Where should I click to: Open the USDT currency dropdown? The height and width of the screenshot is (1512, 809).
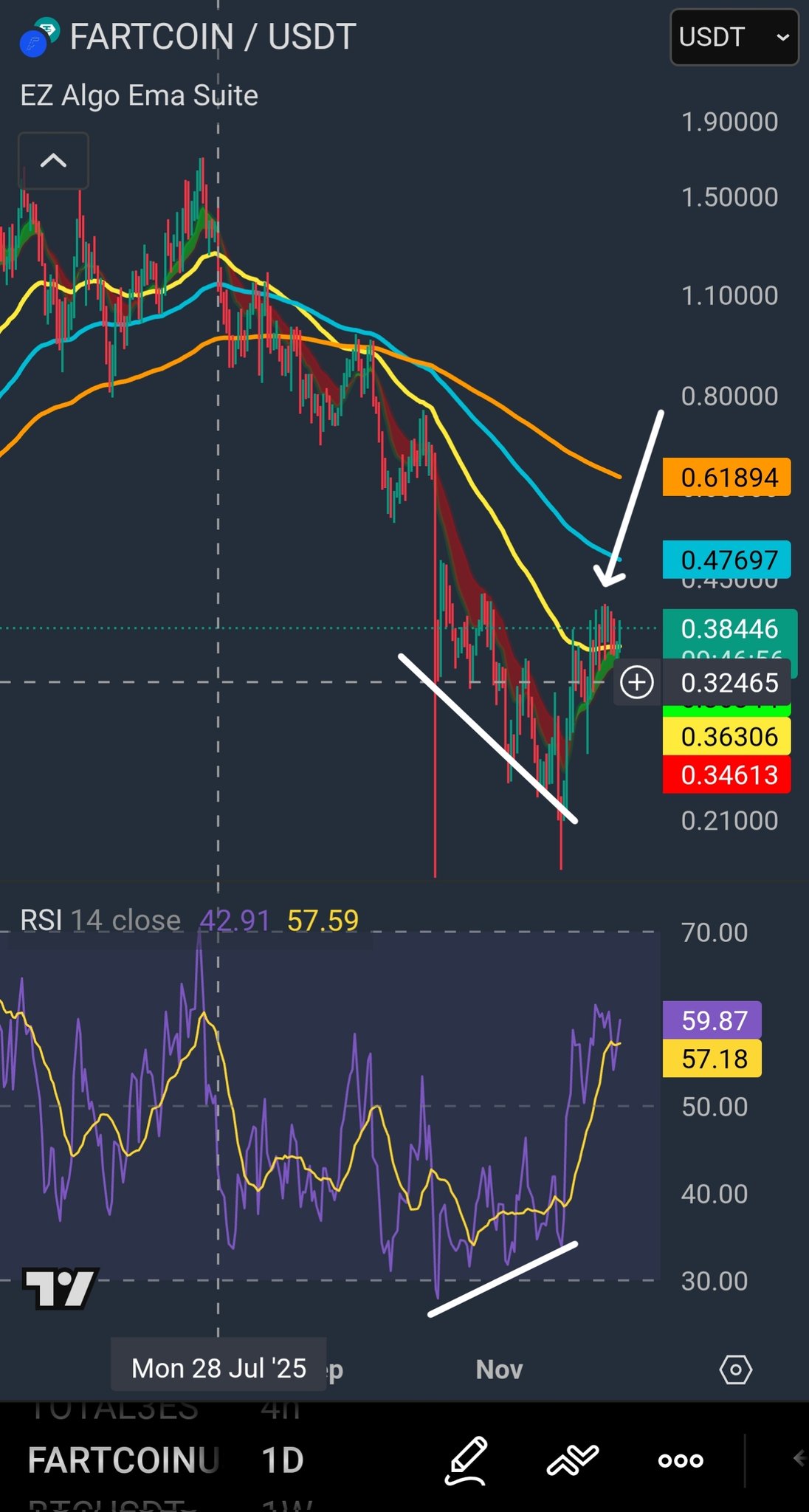point(734,37)
